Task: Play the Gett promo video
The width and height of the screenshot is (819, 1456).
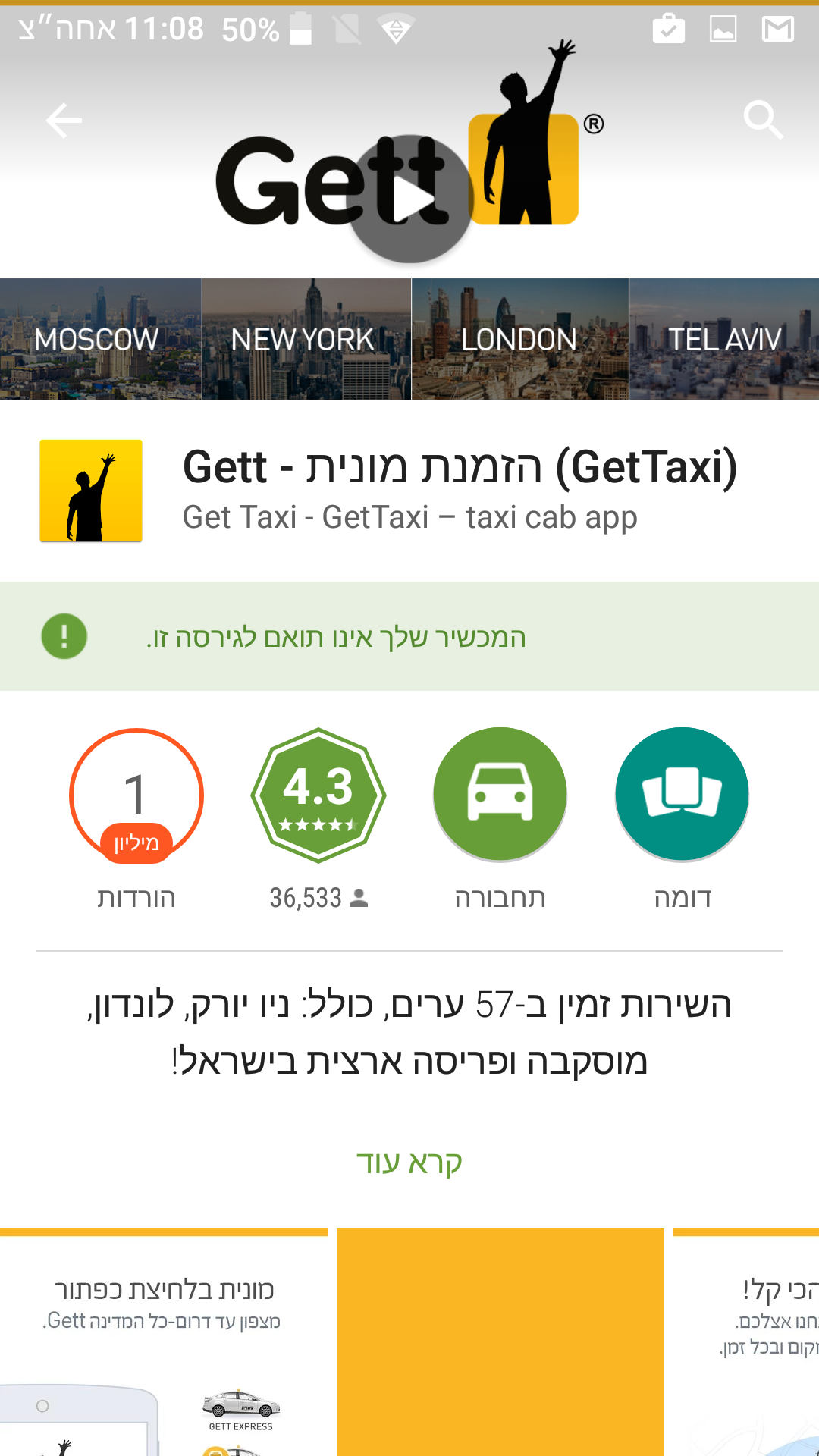Action: [x=411, y=199]
